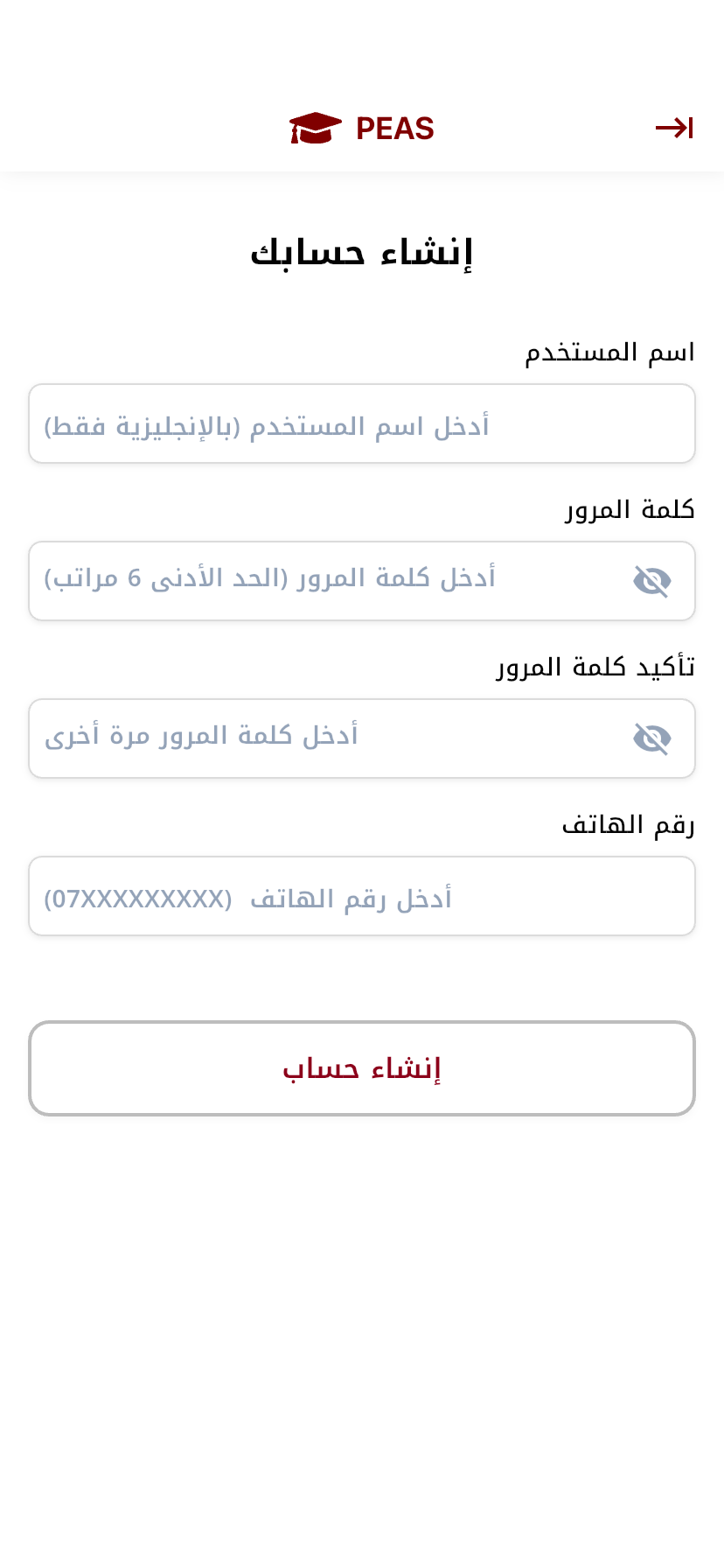Screen dimensions: 724x1568
Task: Focus the phone number field
Action: pos(361,896)
